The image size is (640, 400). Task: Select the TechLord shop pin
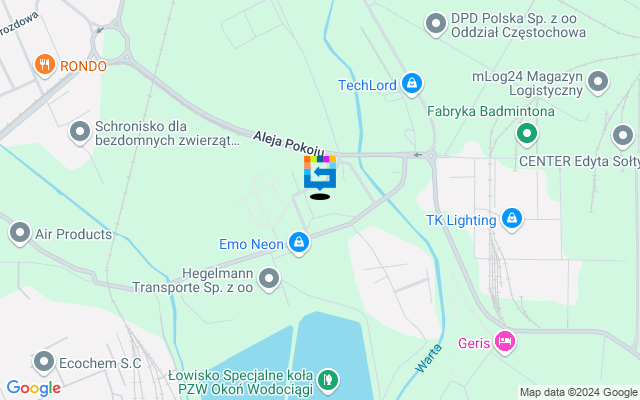[411, 84]
